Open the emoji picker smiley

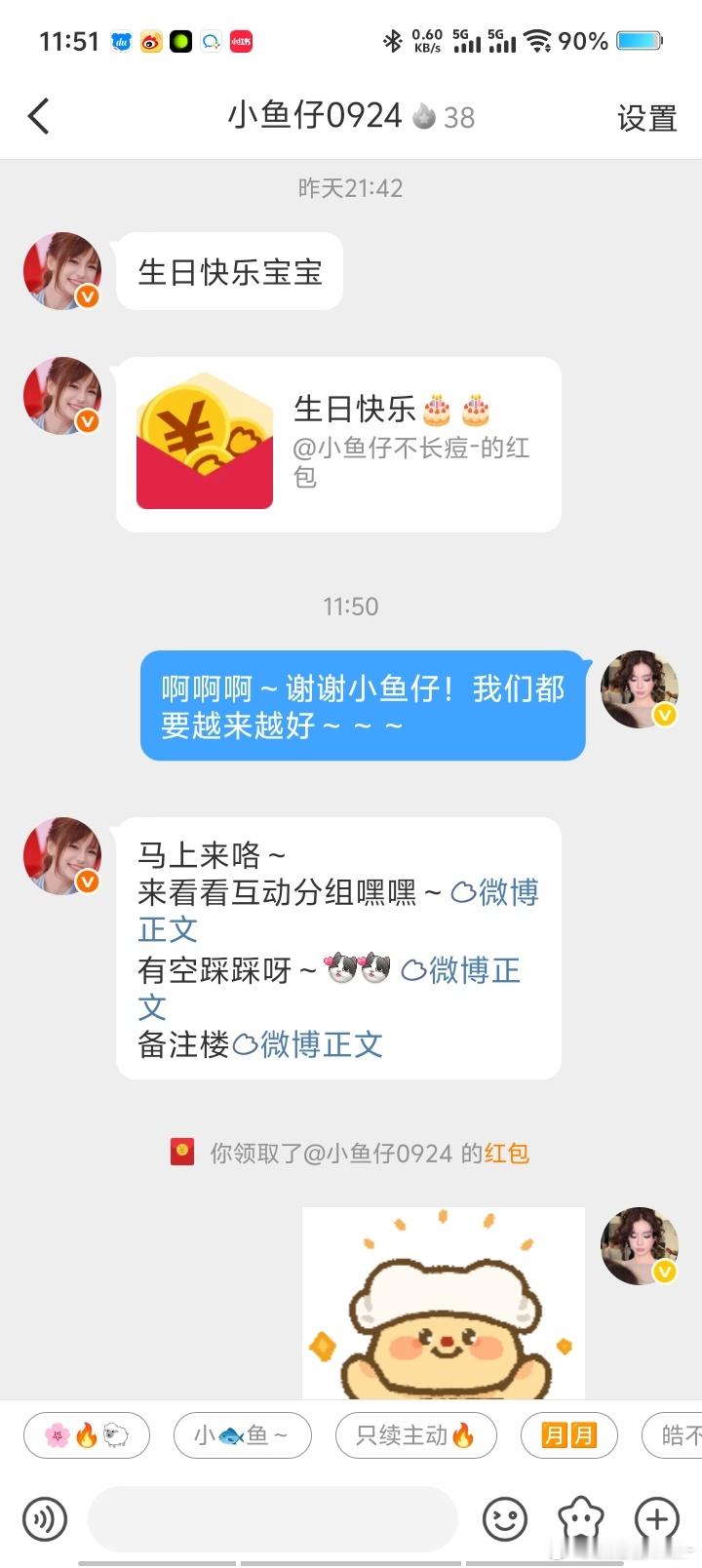[x=505, y=1518]
